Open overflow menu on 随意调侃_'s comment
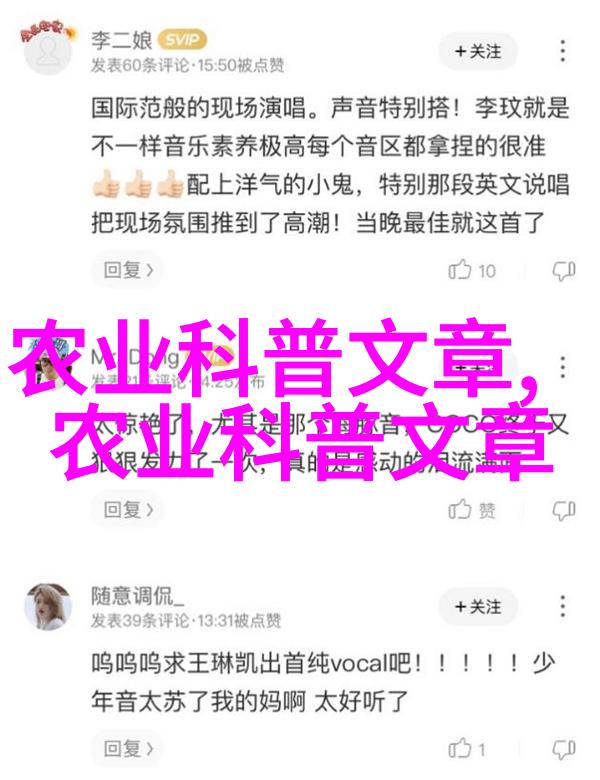 coord(564,607)
